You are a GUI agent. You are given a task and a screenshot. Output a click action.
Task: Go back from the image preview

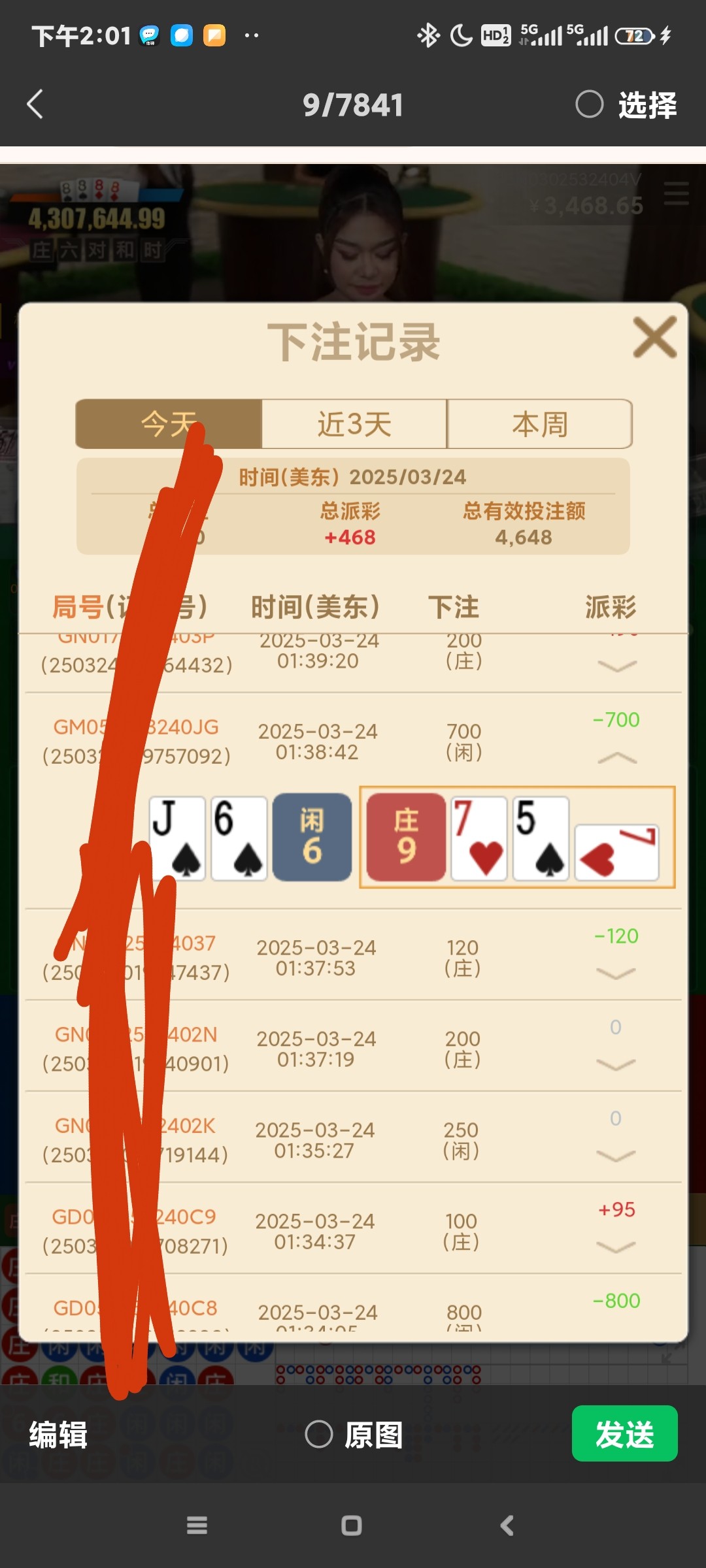click(x=35, y=105)
